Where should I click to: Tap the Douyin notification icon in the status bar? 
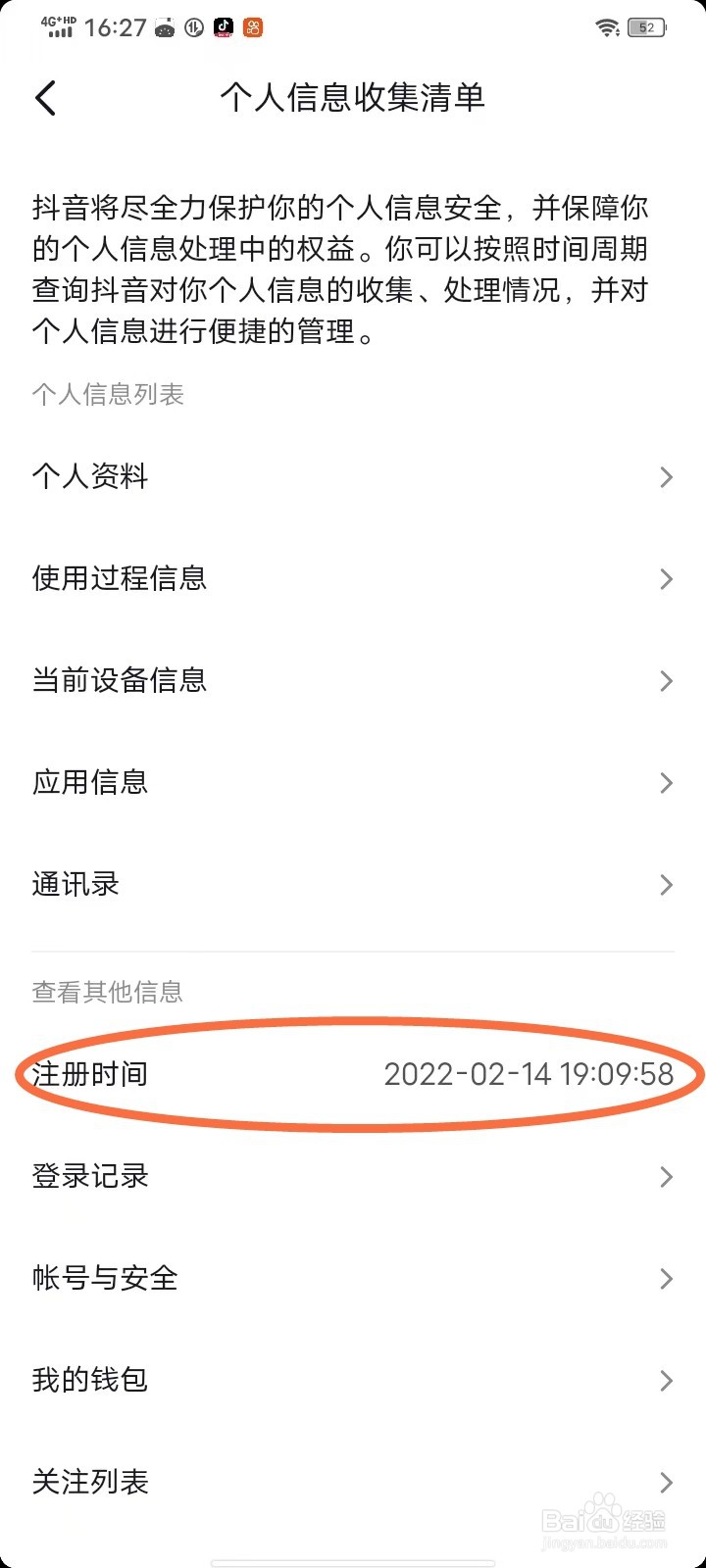[221, 28]
